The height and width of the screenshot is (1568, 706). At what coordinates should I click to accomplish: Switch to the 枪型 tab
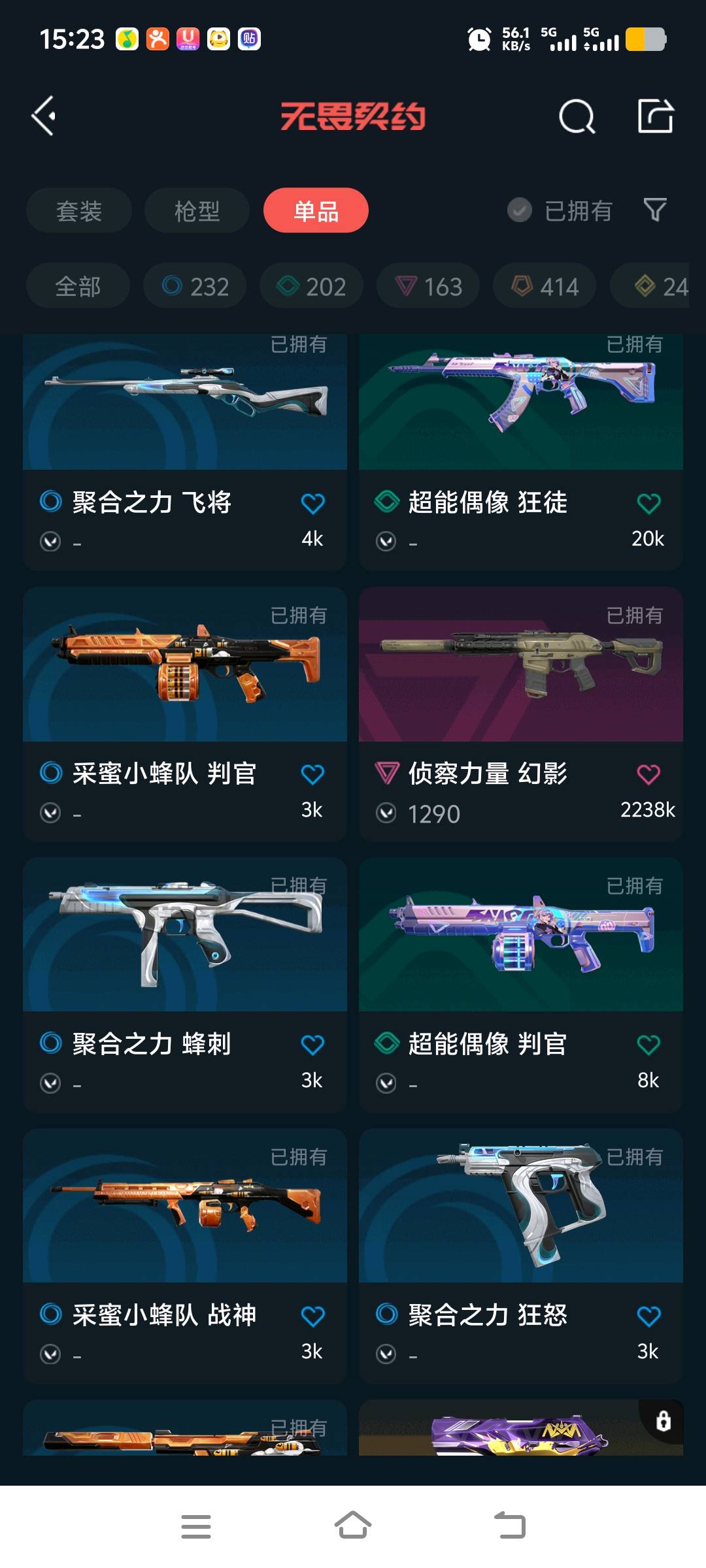(197, 210)
